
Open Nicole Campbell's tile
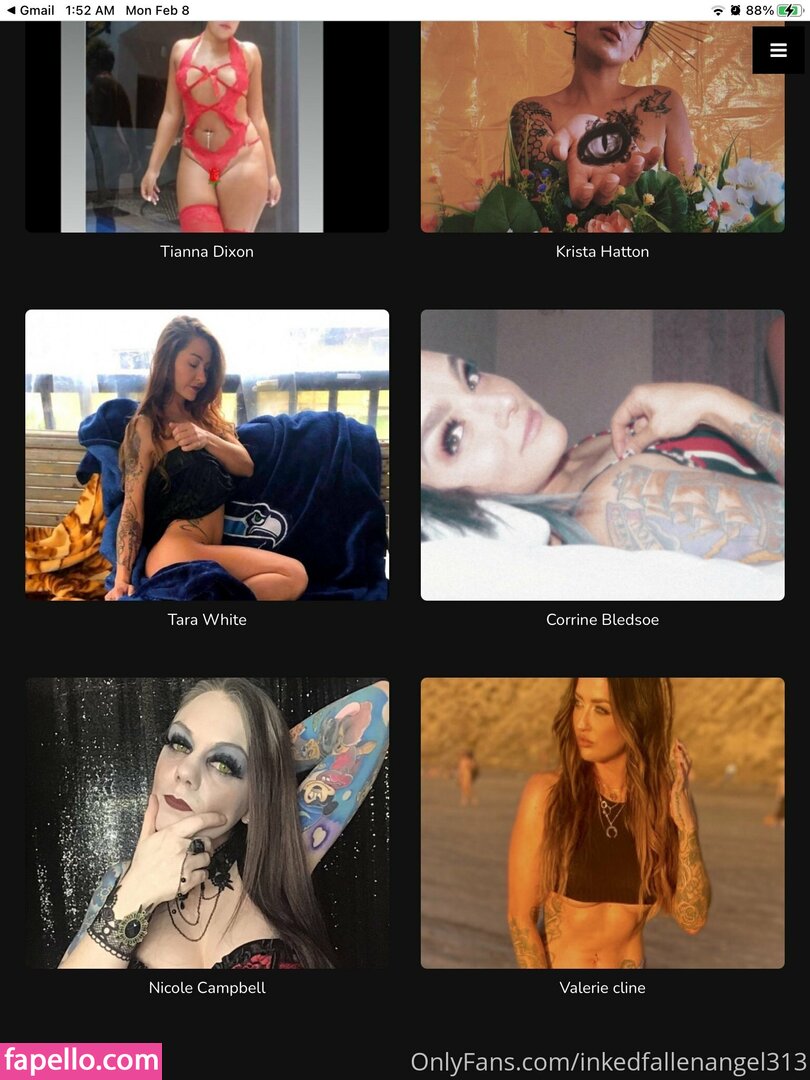(x=207, y=823)
